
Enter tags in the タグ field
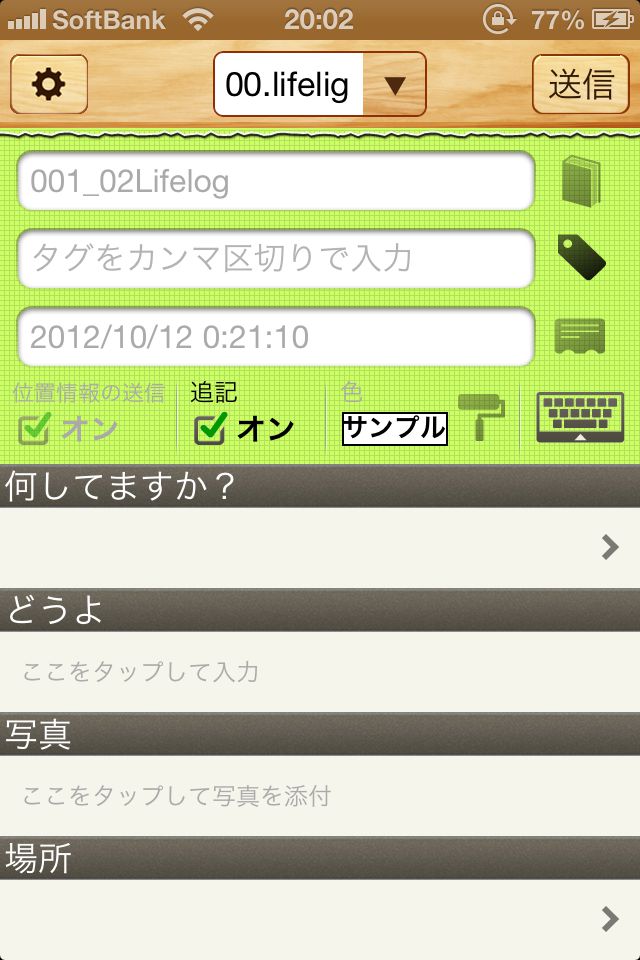coord(276,259)
